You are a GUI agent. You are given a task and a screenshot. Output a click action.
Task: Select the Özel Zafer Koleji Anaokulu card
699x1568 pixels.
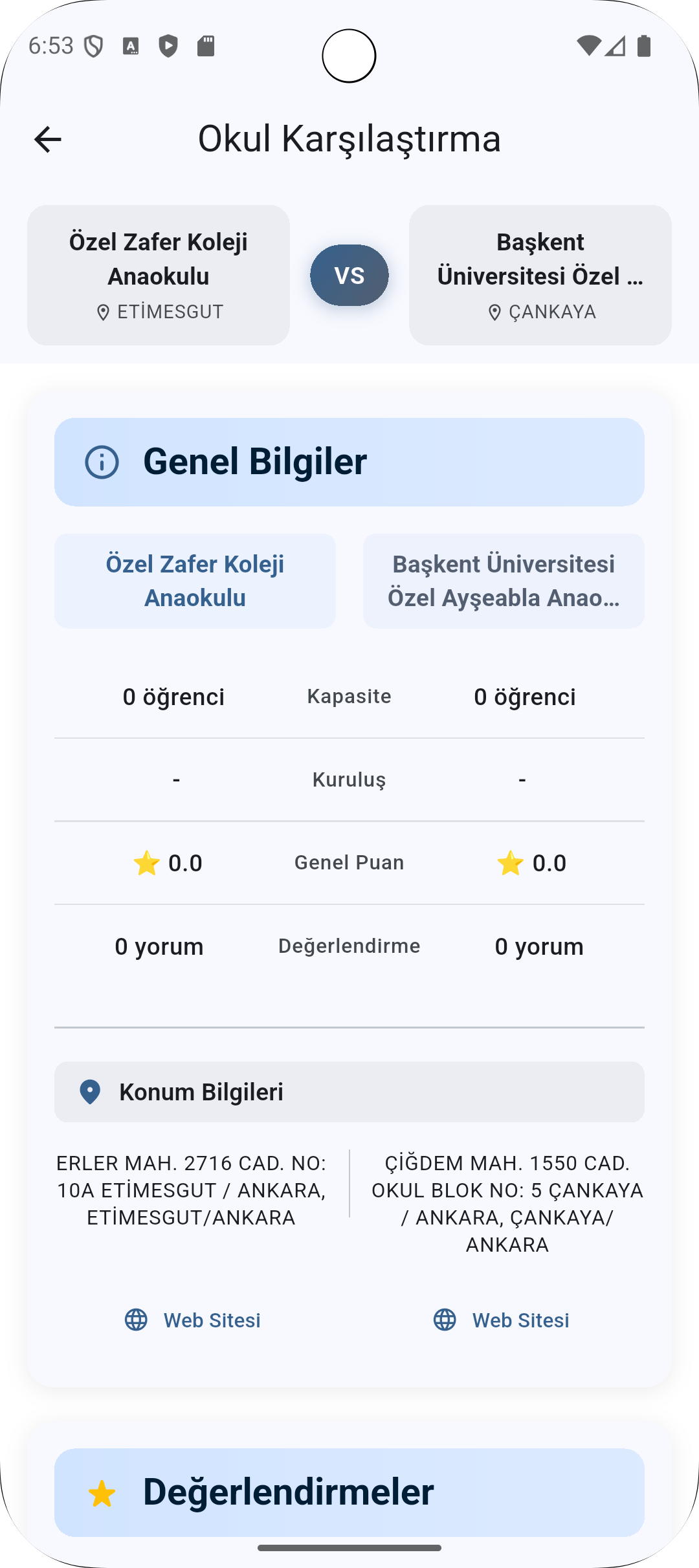coord(159,275)
